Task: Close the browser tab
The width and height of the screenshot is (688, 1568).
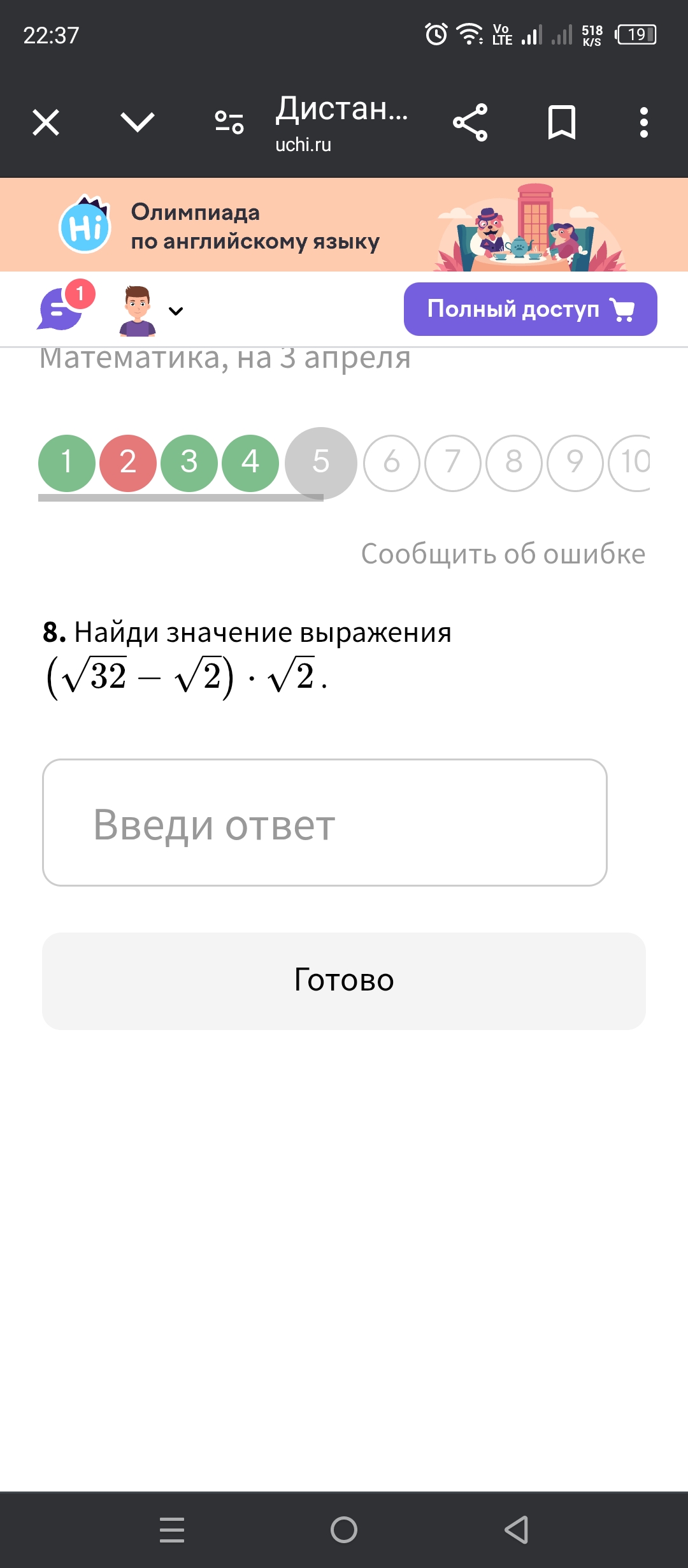Action: (x=46, y=122)
